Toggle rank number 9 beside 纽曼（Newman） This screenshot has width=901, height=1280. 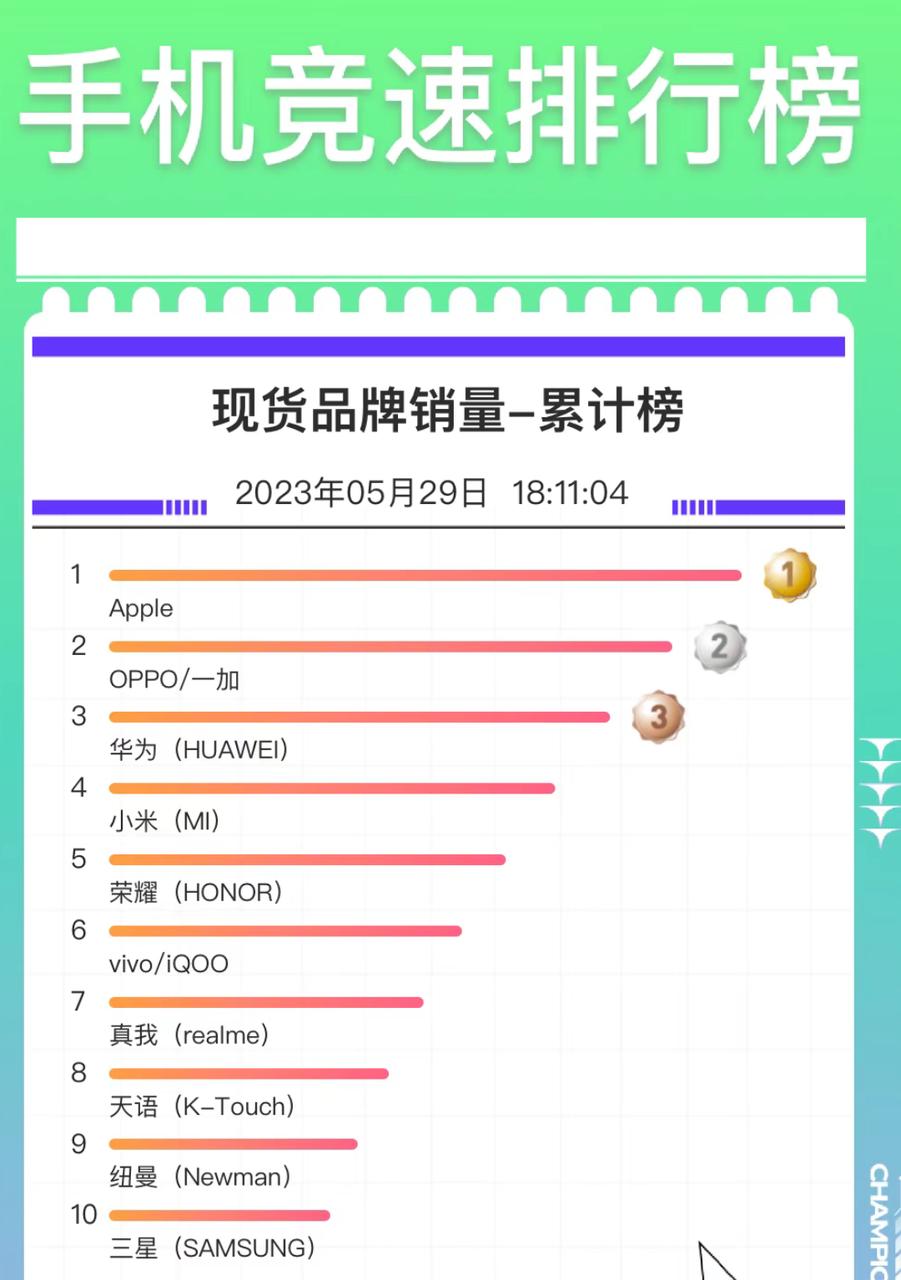[x=78, y=1143]
